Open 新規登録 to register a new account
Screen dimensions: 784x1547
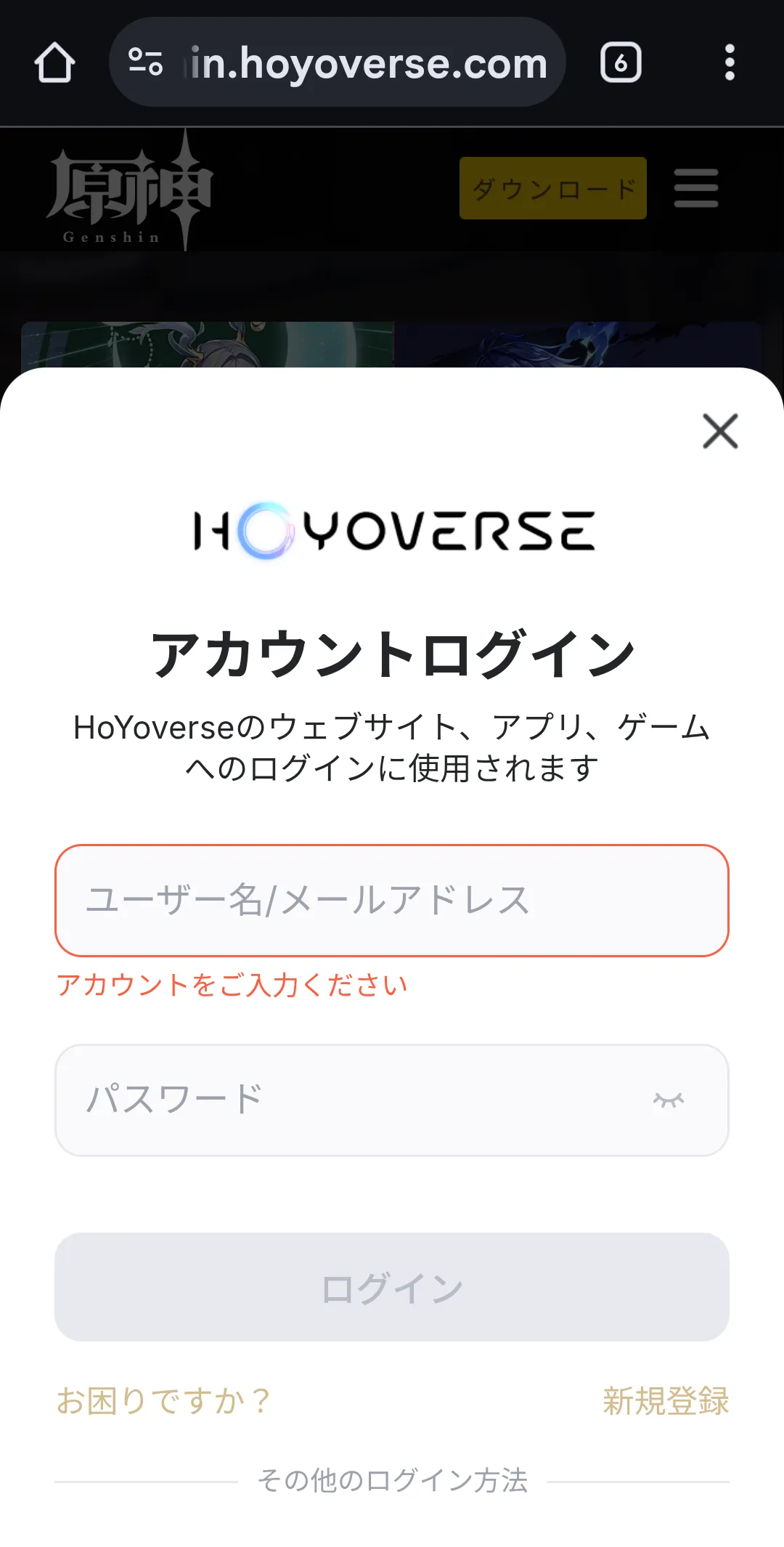pyautogui.click(x=665, y=1400)
